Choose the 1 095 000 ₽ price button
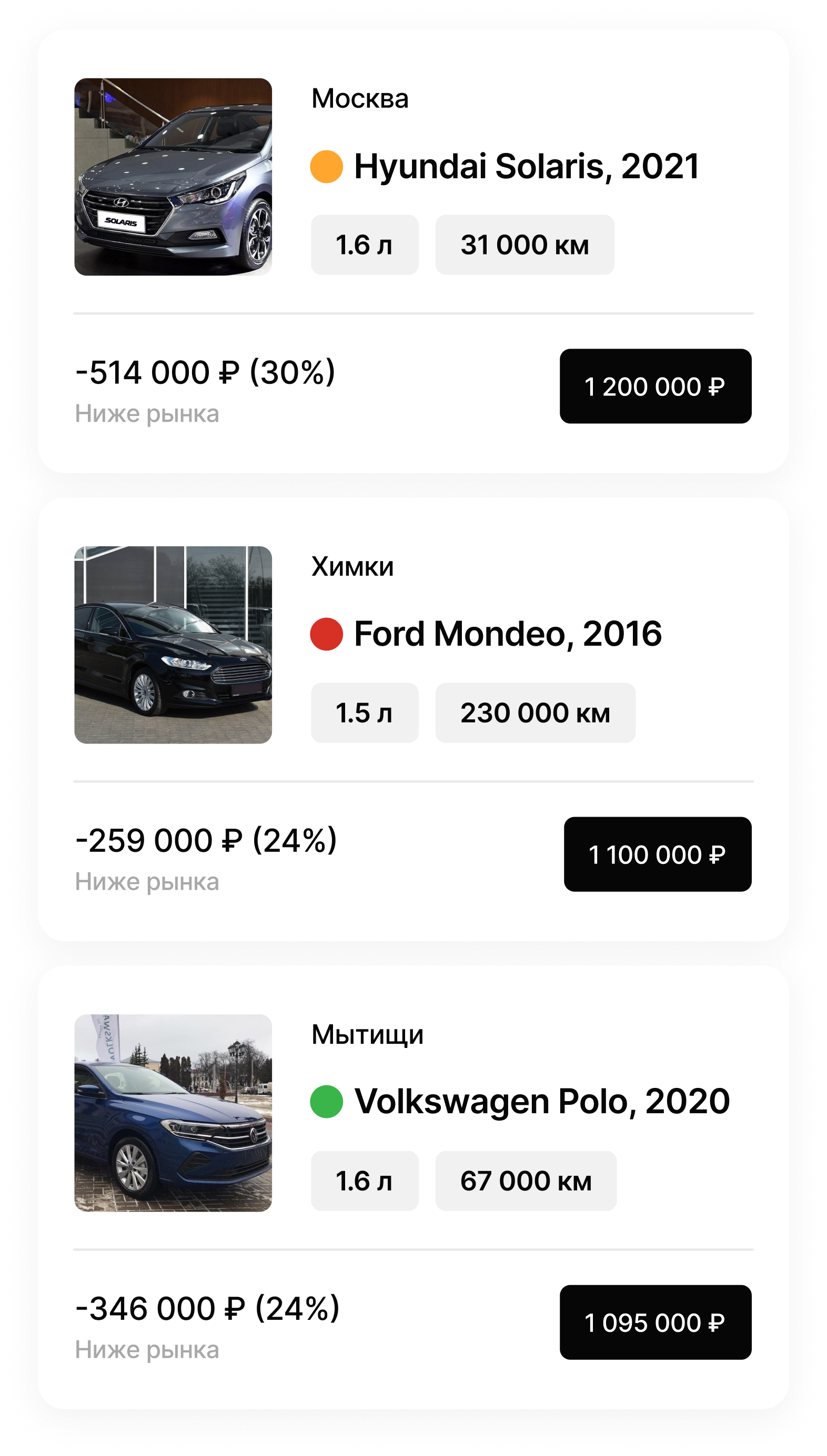Screen dimensions: 827x1456 click(x=655, y=1322)
